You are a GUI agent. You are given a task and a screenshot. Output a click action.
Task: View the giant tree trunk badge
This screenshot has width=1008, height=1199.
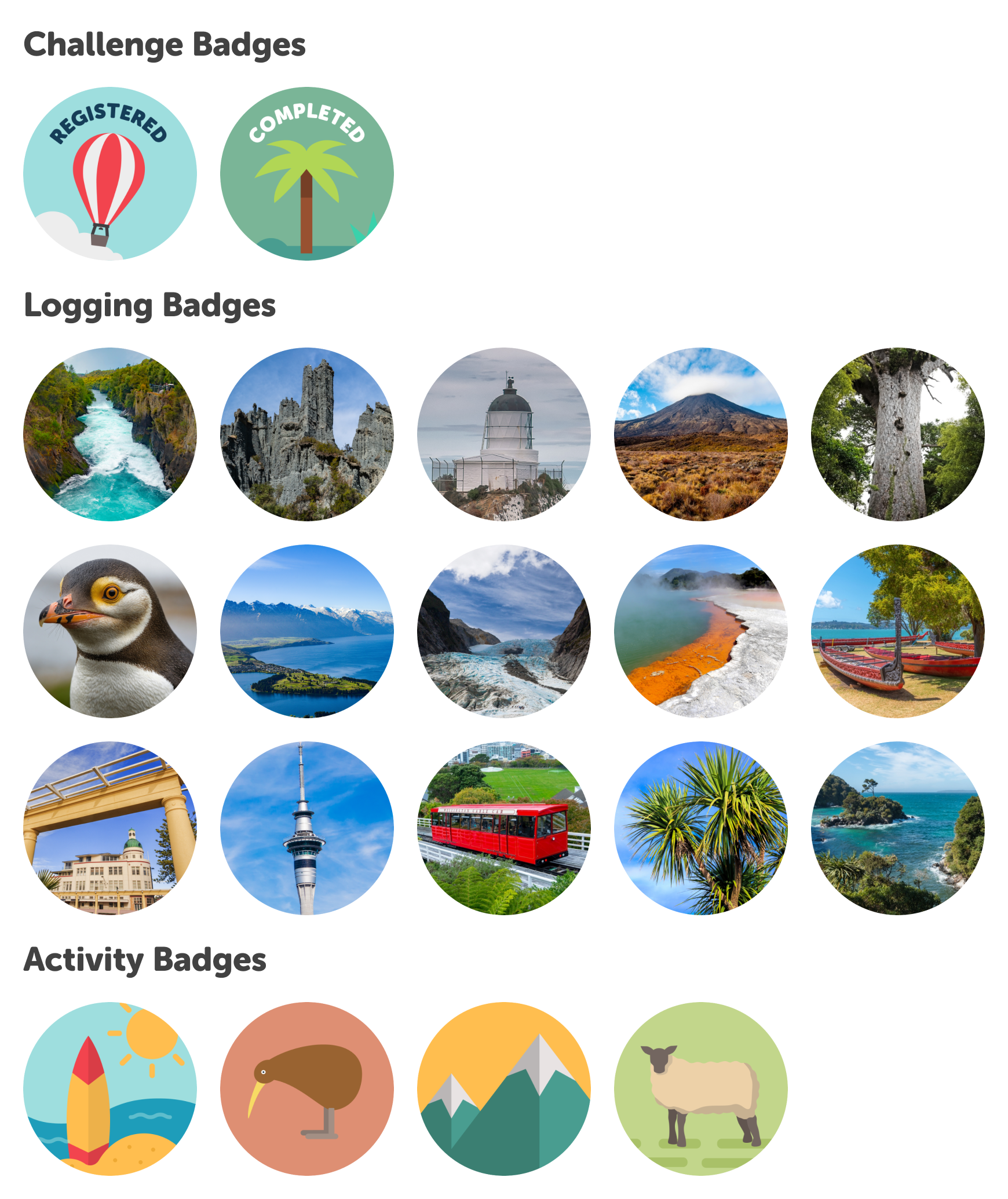[898, 434]
